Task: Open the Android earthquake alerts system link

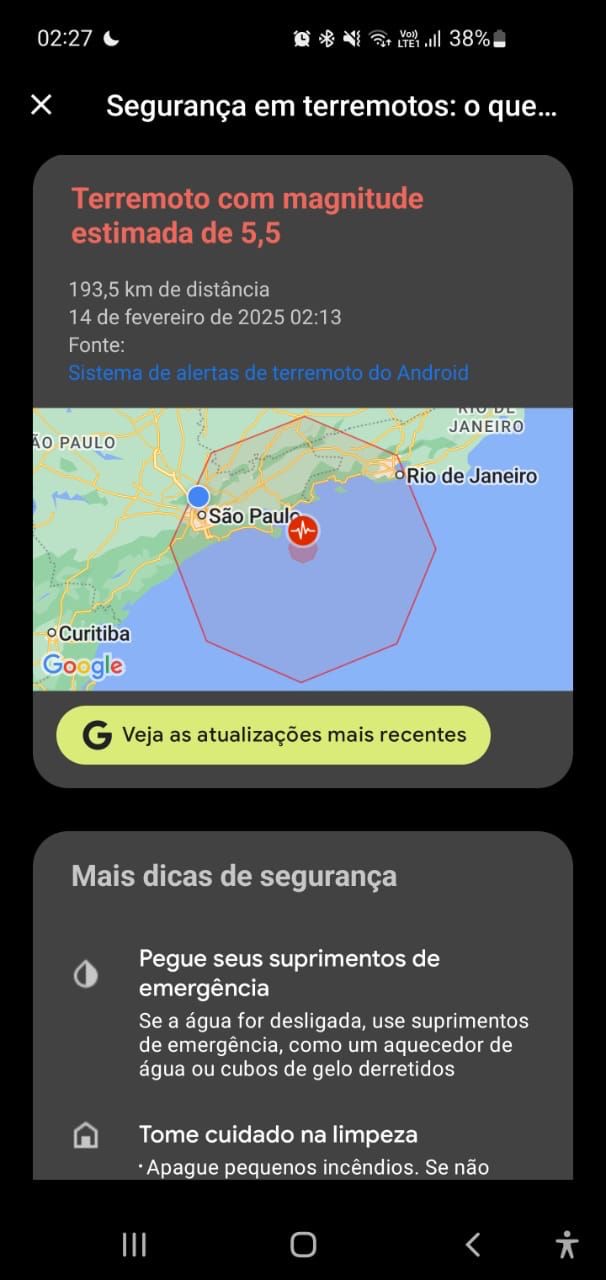Action: click(268, 373)
